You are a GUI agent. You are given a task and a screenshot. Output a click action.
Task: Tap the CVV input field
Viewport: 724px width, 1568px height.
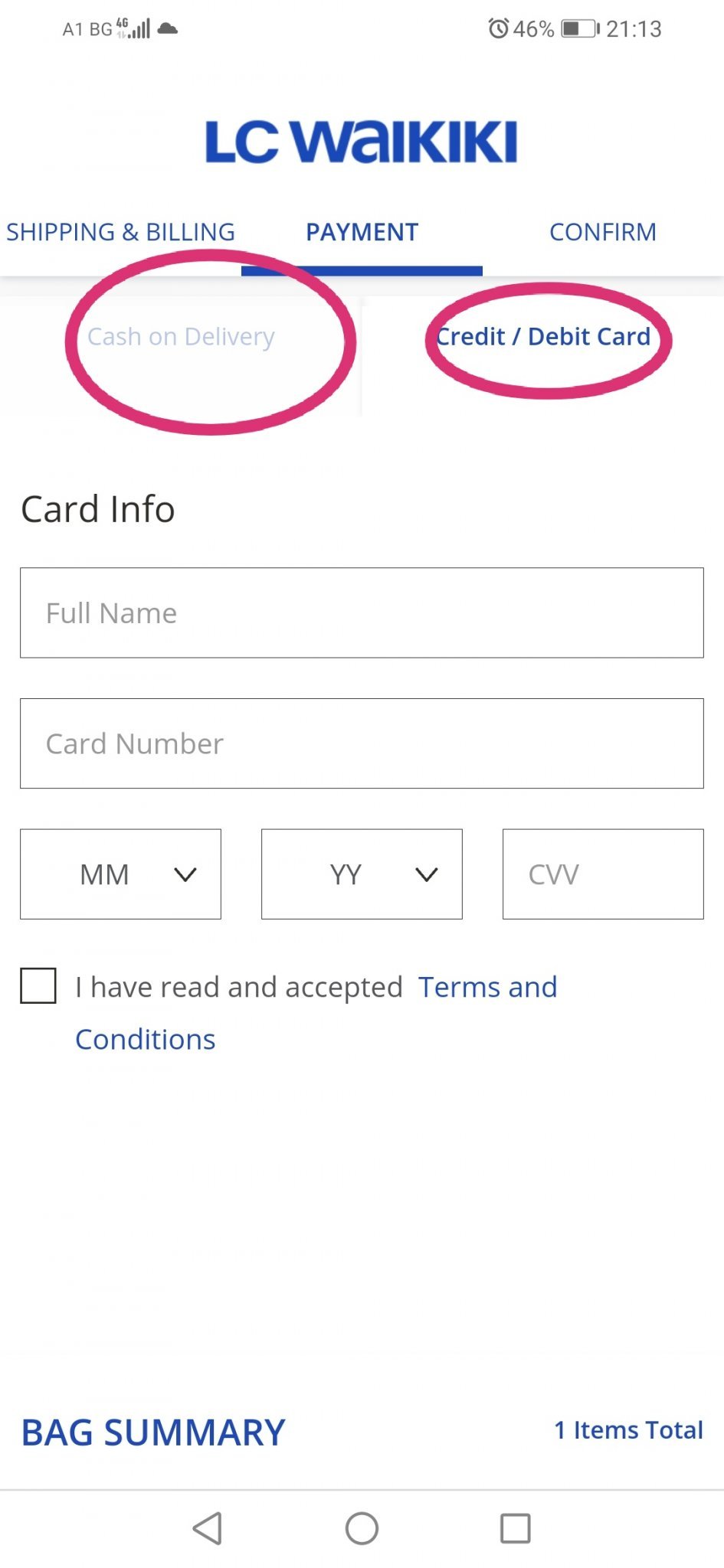click(x=603, y=874)
